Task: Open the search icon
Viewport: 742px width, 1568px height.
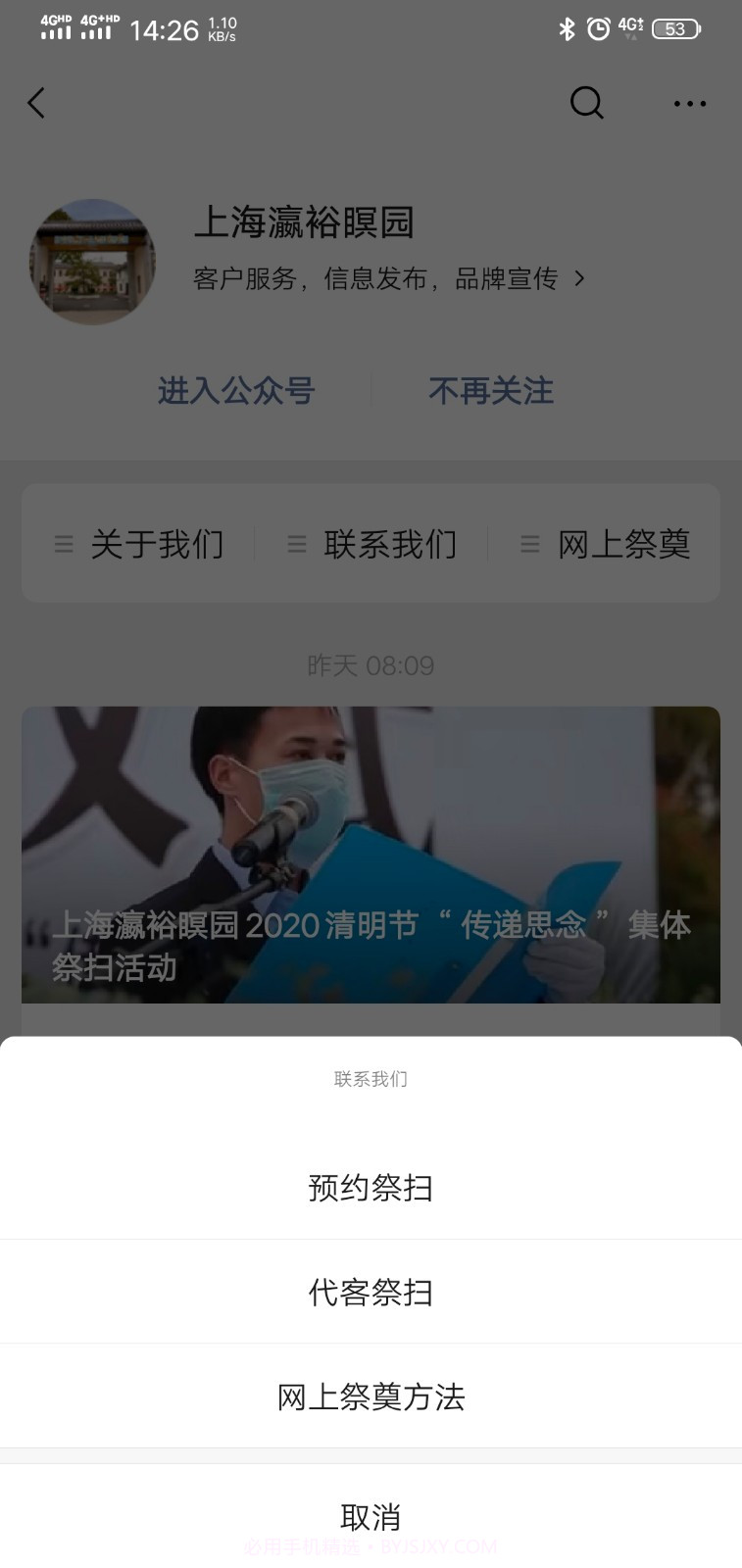Action: 586,103
